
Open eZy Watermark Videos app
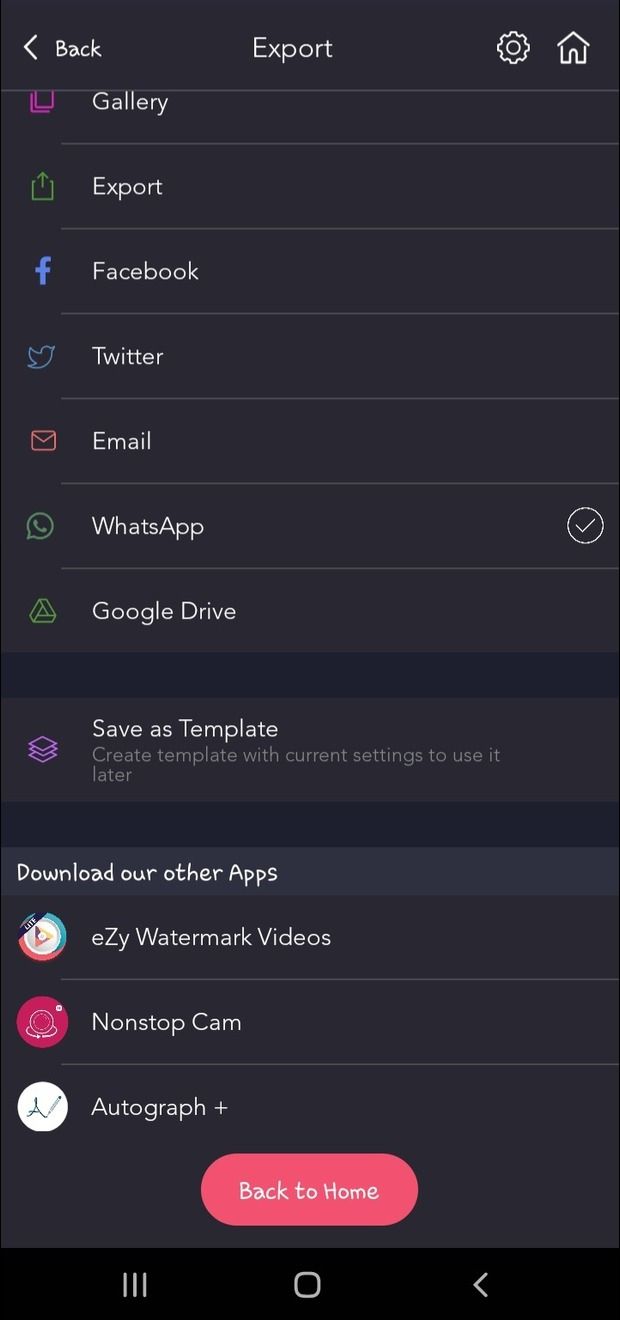(310, 937)
